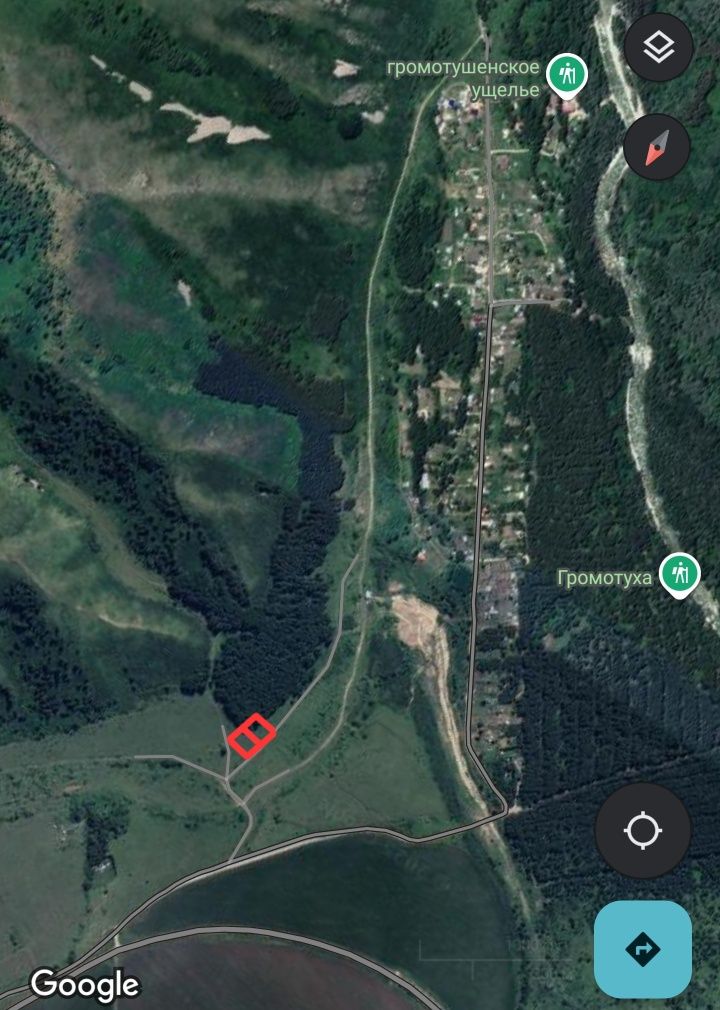The width and height of the screenshot is (720, 1010).
Task: Center map on my location
Action: [x=643, y=831]
